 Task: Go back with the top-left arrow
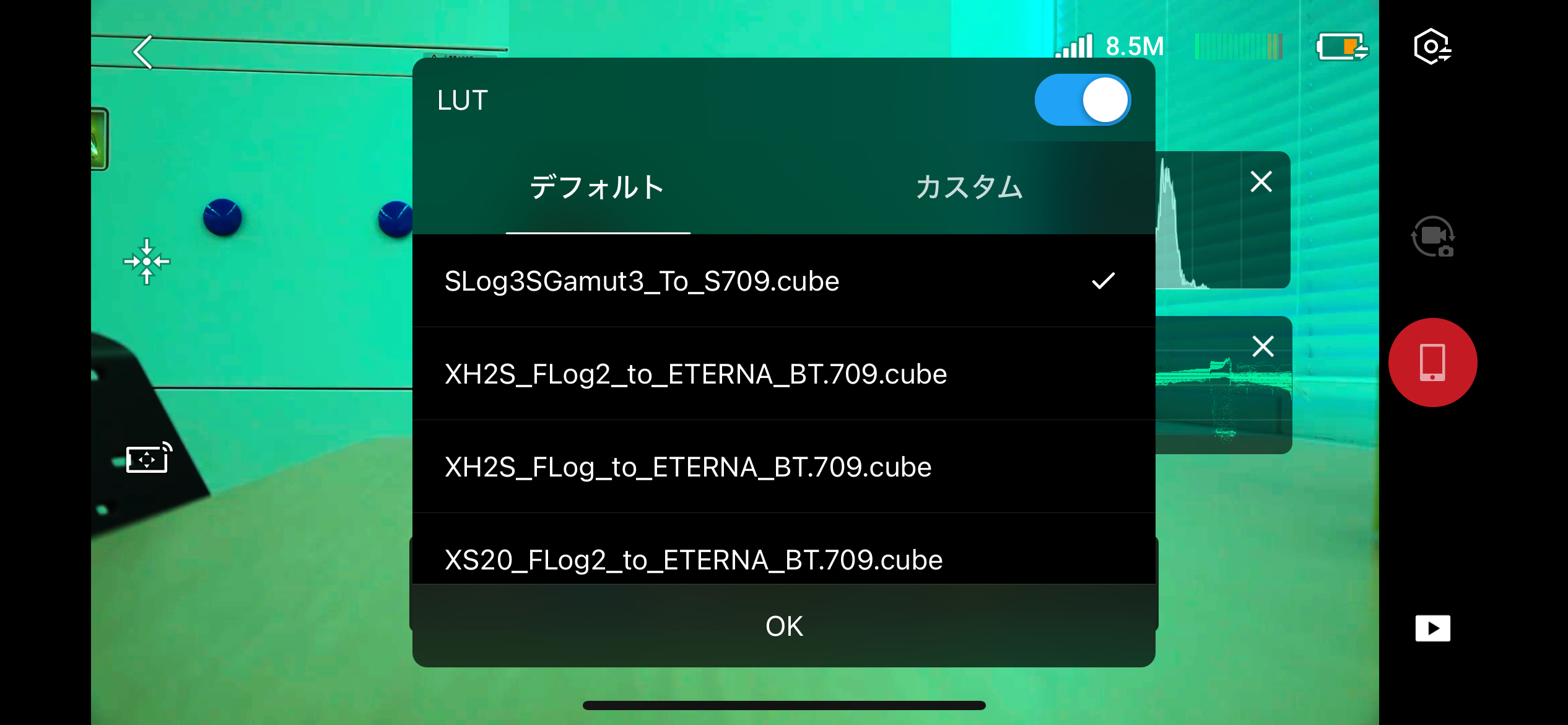coord(143,52)
